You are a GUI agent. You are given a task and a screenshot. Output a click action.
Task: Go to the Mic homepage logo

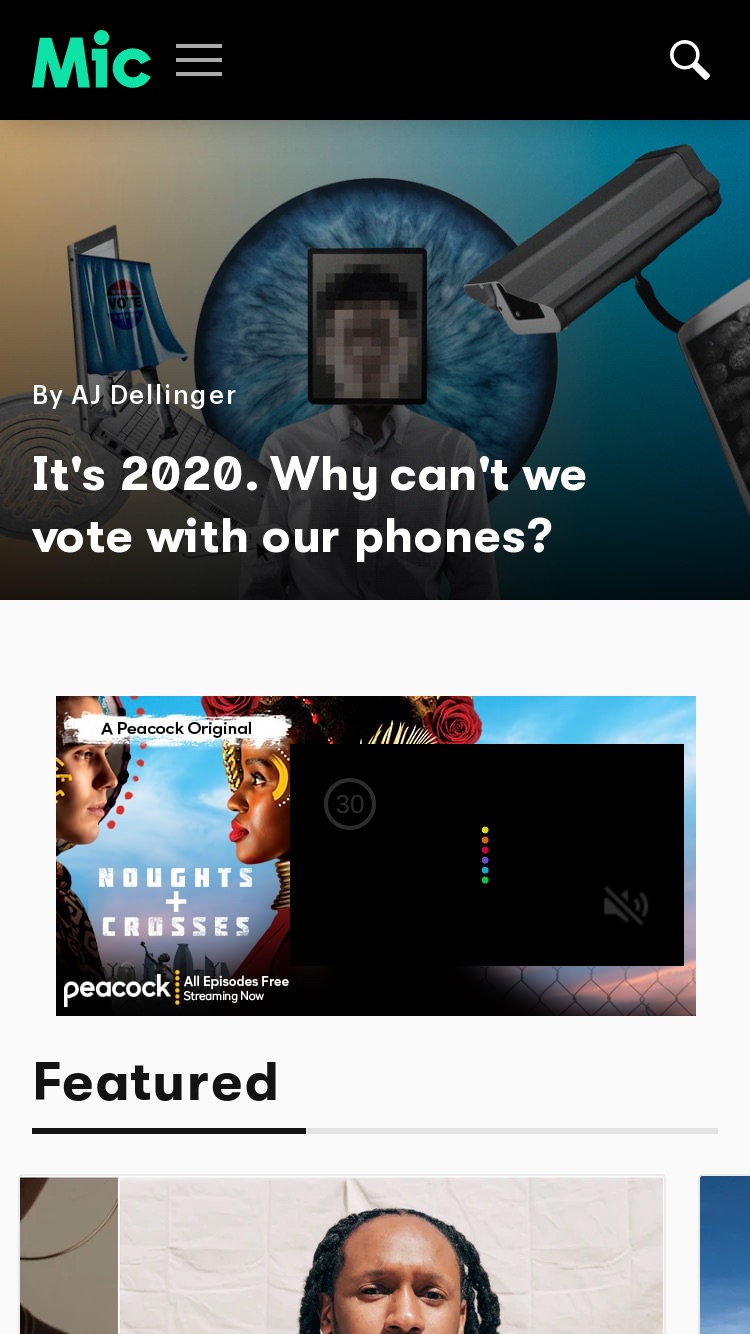(x=91, y=60)
